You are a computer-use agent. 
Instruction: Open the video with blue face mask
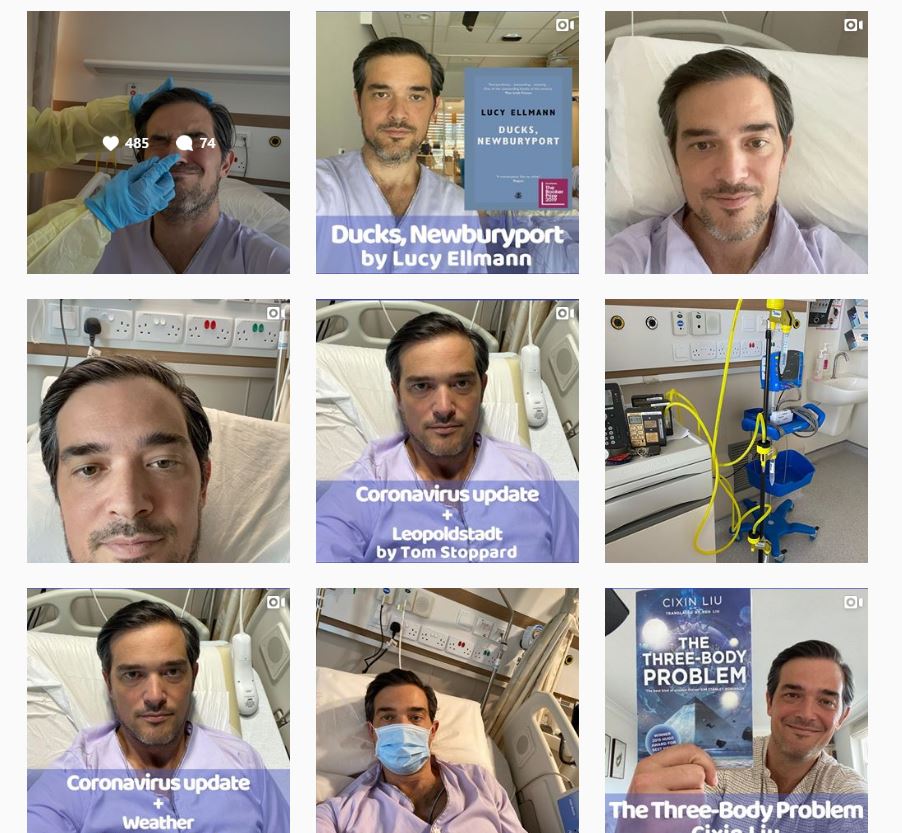(447, 710)
